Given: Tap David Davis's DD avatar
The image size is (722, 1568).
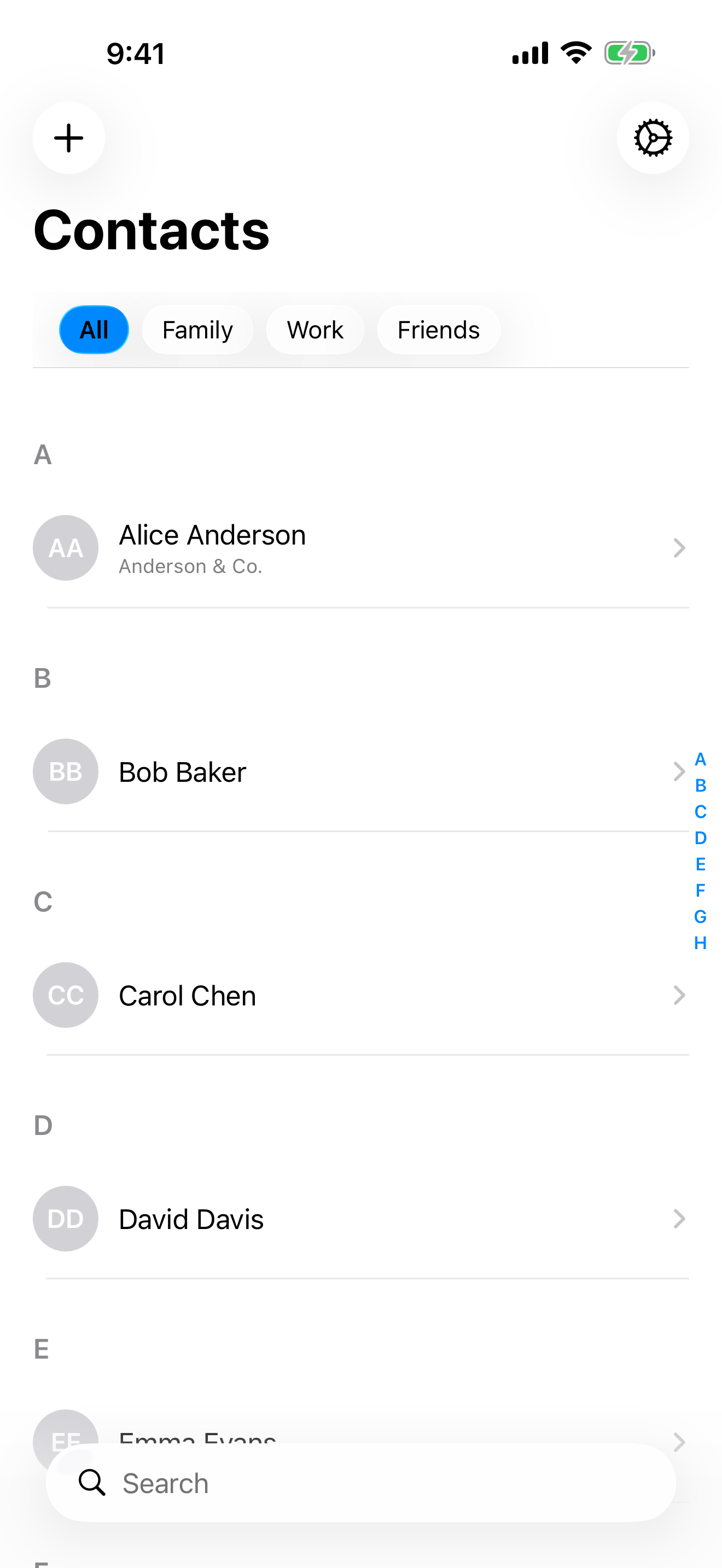Looking at the screenshot, I should pyautogui.click(x=66, y=1219).
